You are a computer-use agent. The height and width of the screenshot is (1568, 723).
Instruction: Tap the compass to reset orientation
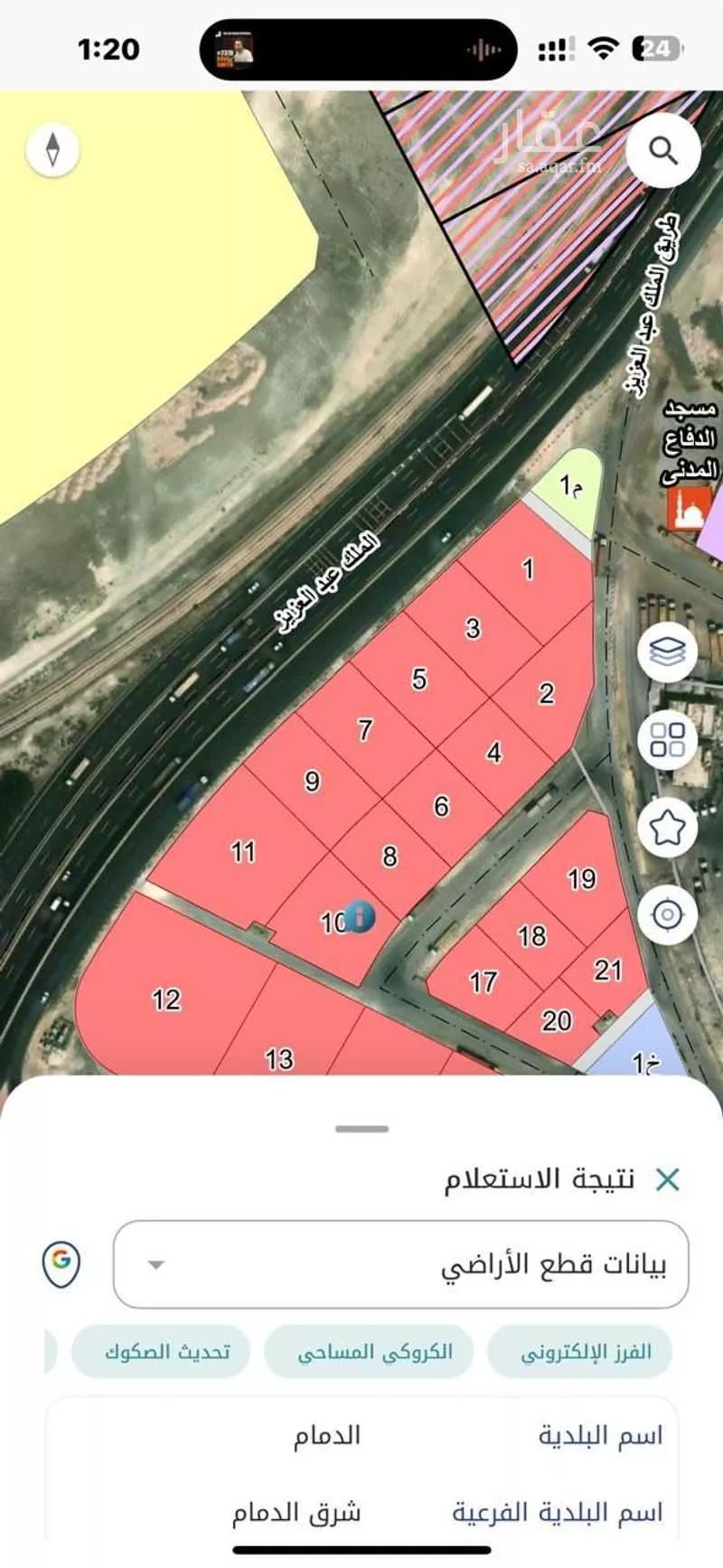point(53,150)
